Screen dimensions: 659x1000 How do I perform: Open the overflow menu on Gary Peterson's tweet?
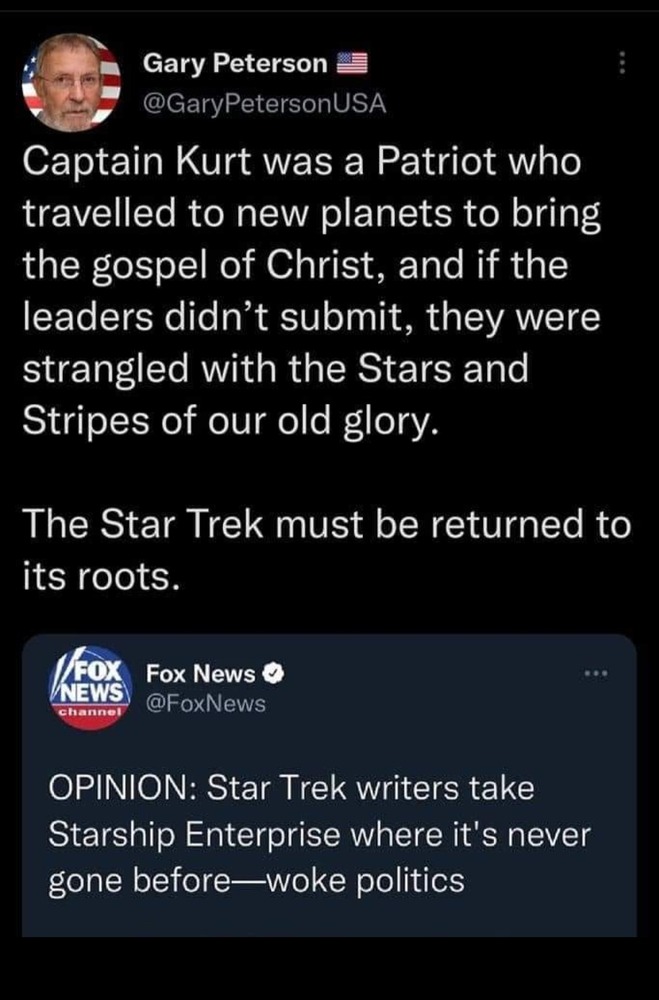(x=623, y=63)
